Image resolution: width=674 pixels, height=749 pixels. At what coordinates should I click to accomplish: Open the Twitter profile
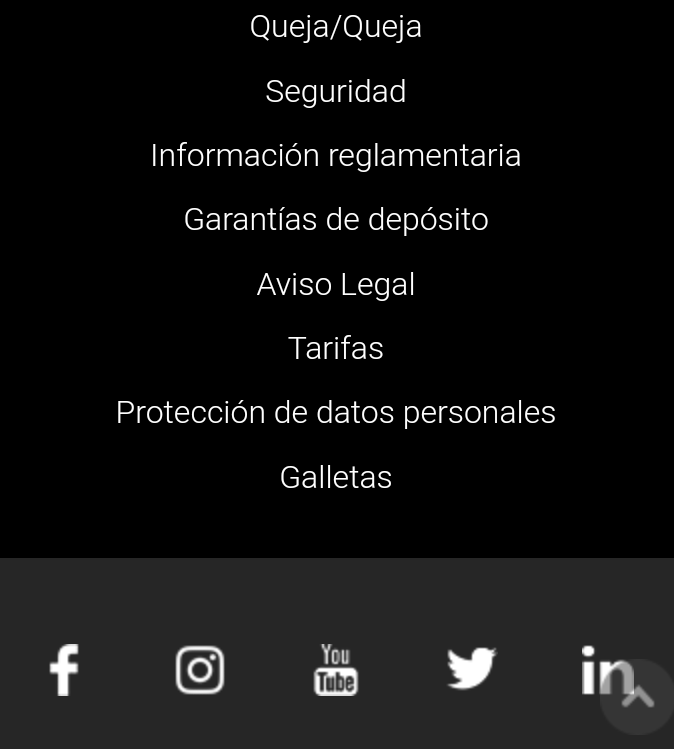coord(471,669)
